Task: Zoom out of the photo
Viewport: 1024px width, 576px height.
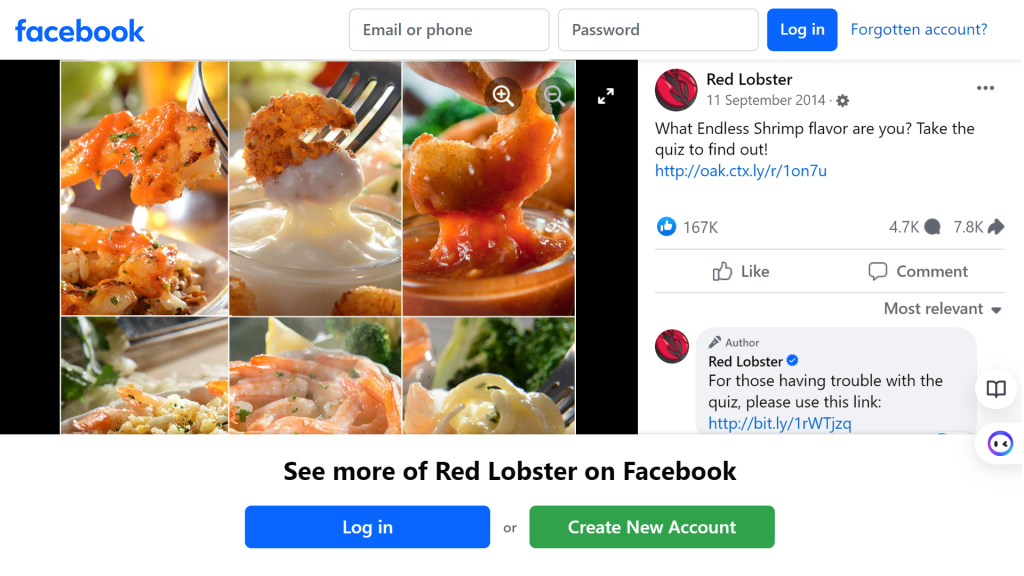Action: pos(554,96)
